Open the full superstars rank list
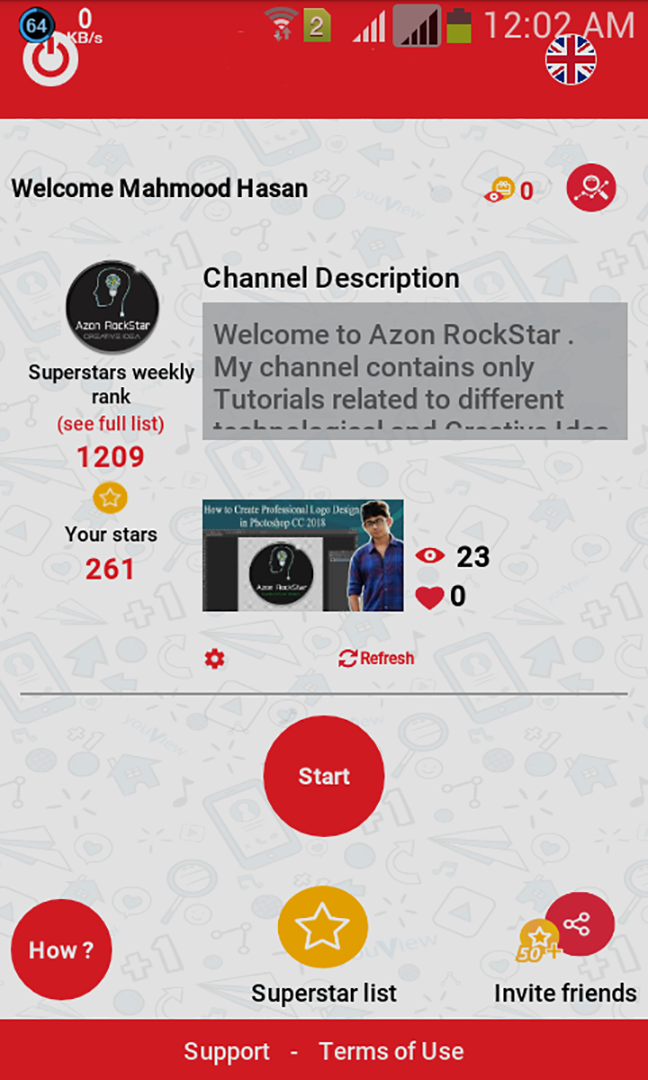The image size is (648, 1080). [110, 424]
